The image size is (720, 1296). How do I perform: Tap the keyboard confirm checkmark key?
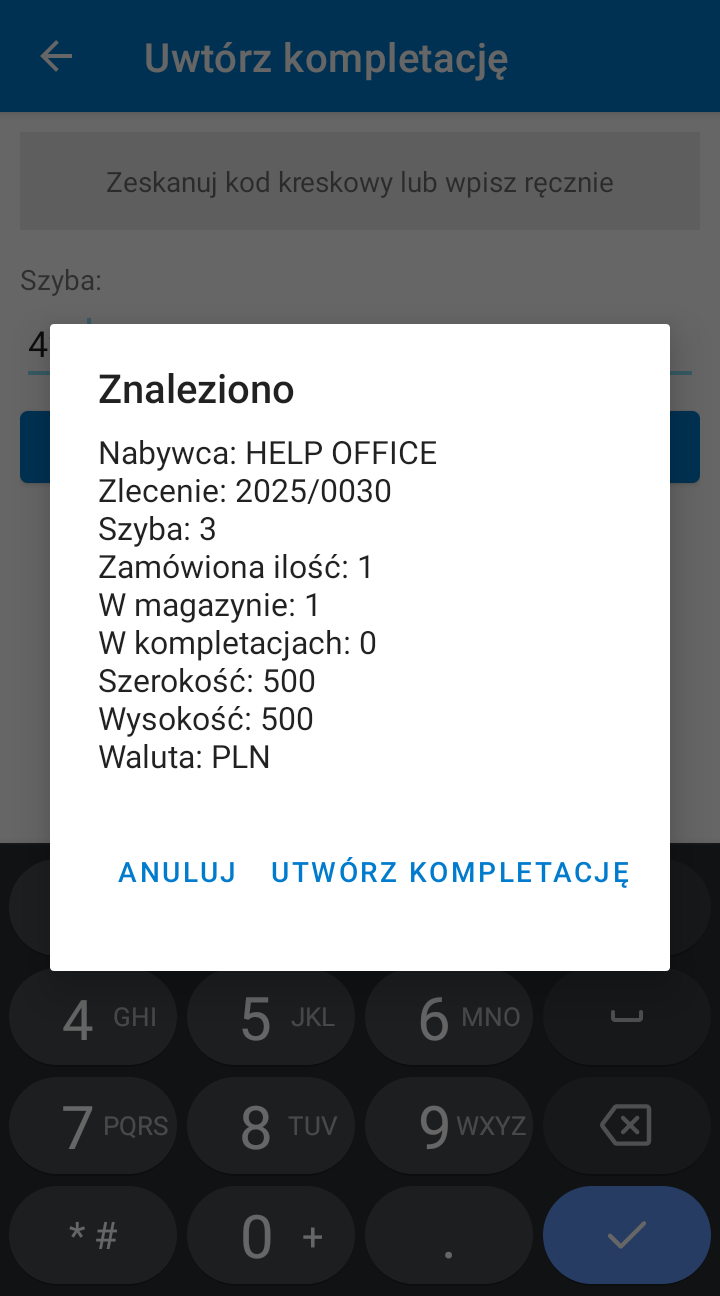(626, 1236)
